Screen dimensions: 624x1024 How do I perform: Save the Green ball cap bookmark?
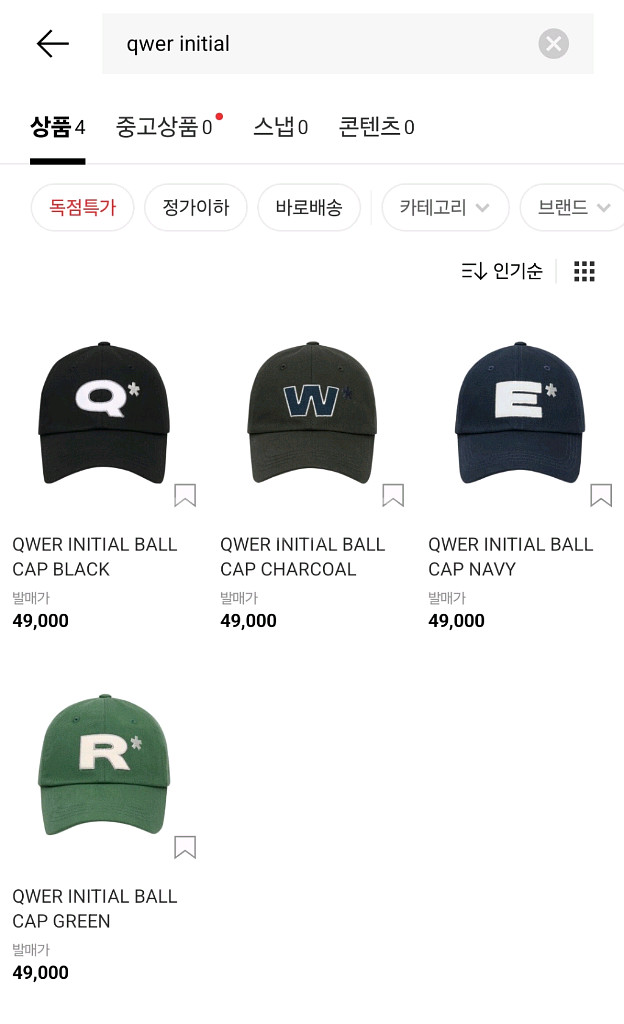[x=185, y=847]
